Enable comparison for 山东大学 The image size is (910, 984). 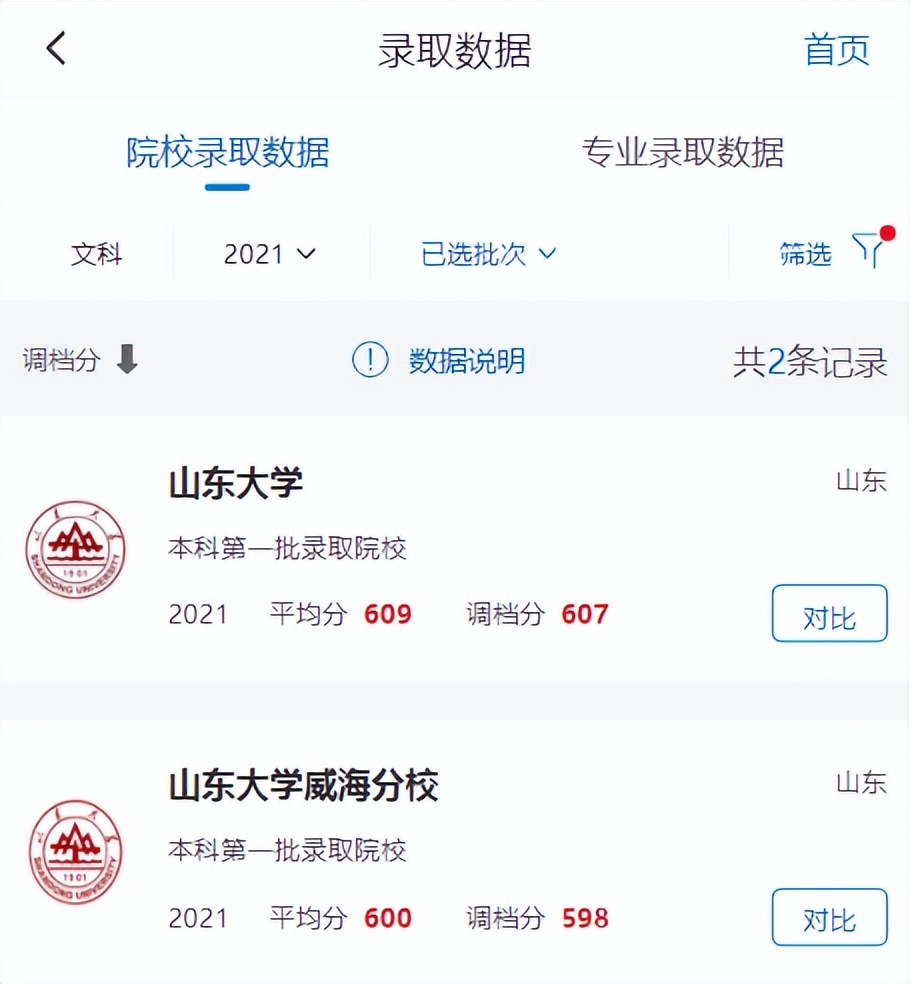tap(829, 614)
